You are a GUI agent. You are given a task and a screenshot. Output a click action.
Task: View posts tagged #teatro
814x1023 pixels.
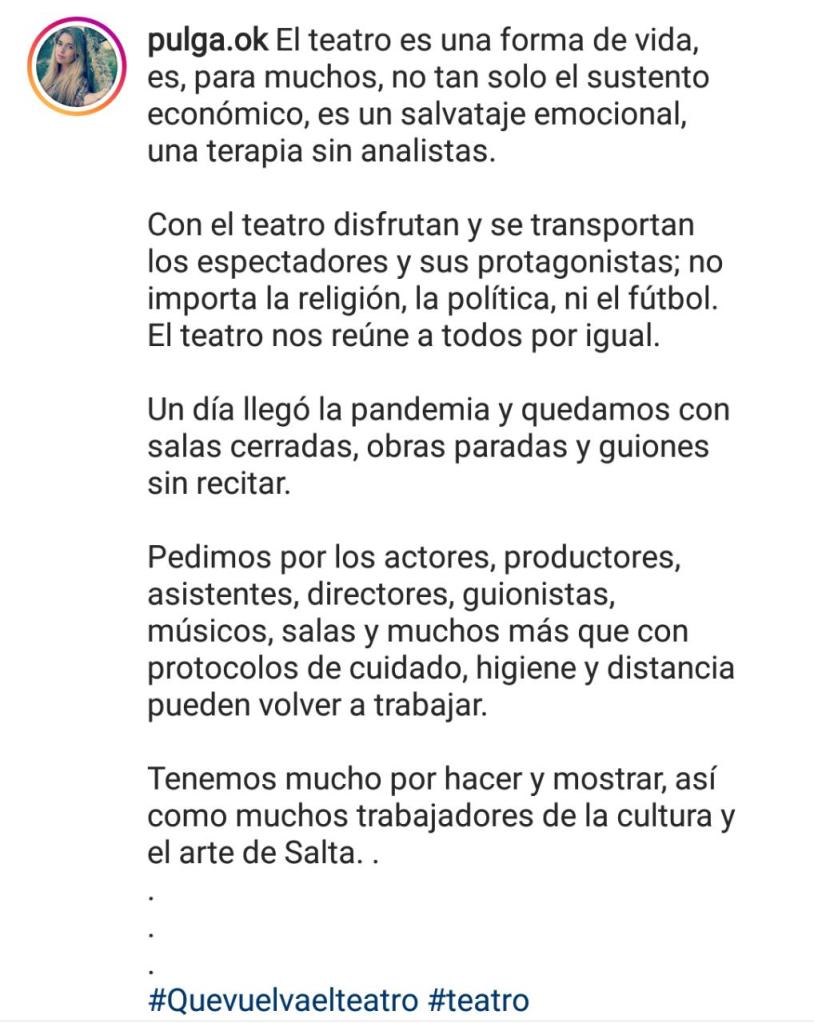click(x=478, y=999)
